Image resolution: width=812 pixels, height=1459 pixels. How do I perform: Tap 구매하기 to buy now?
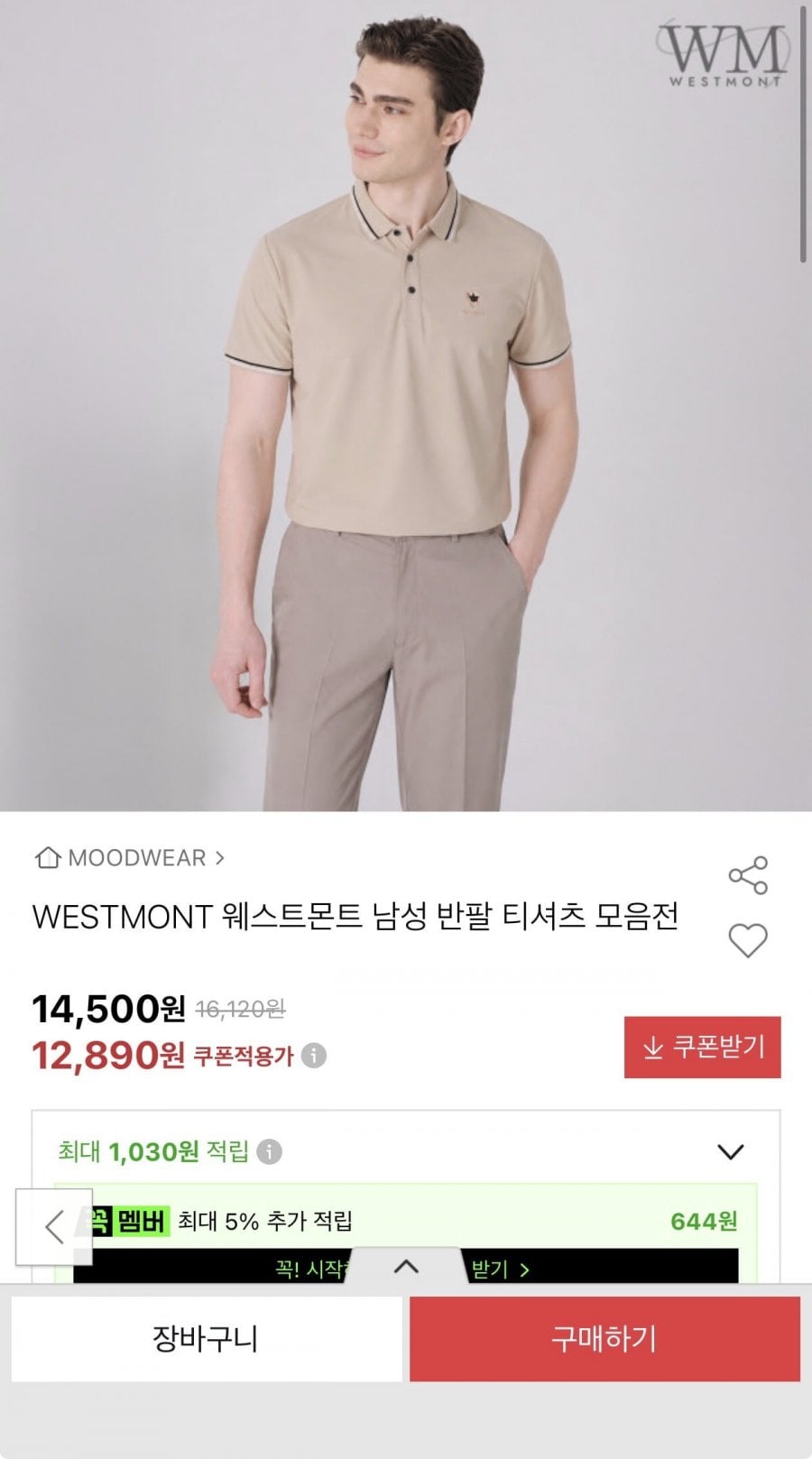tap(604, 1339)
